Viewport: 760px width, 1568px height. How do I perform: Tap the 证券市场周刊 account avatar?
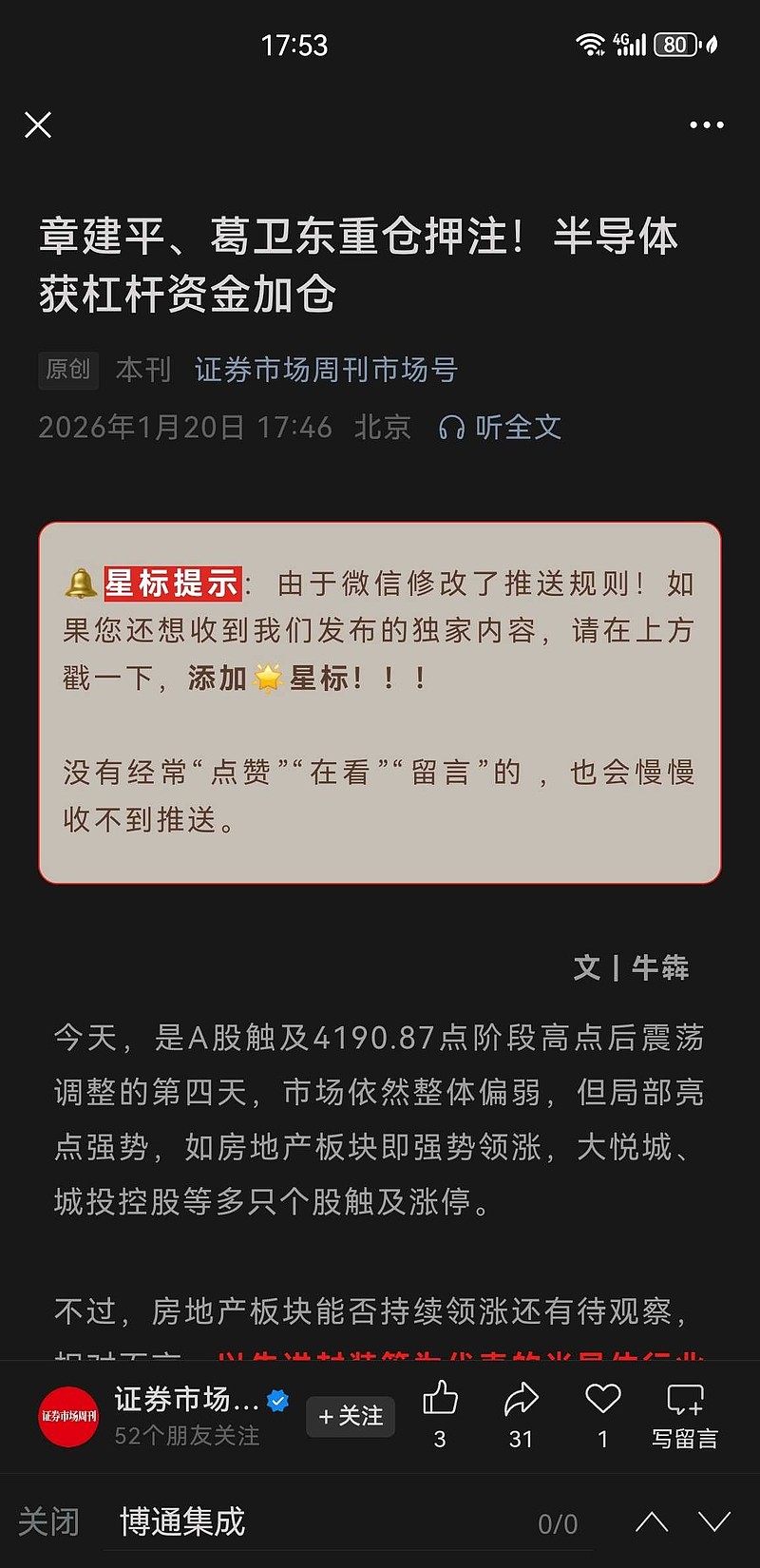[x=67, y=1416]
